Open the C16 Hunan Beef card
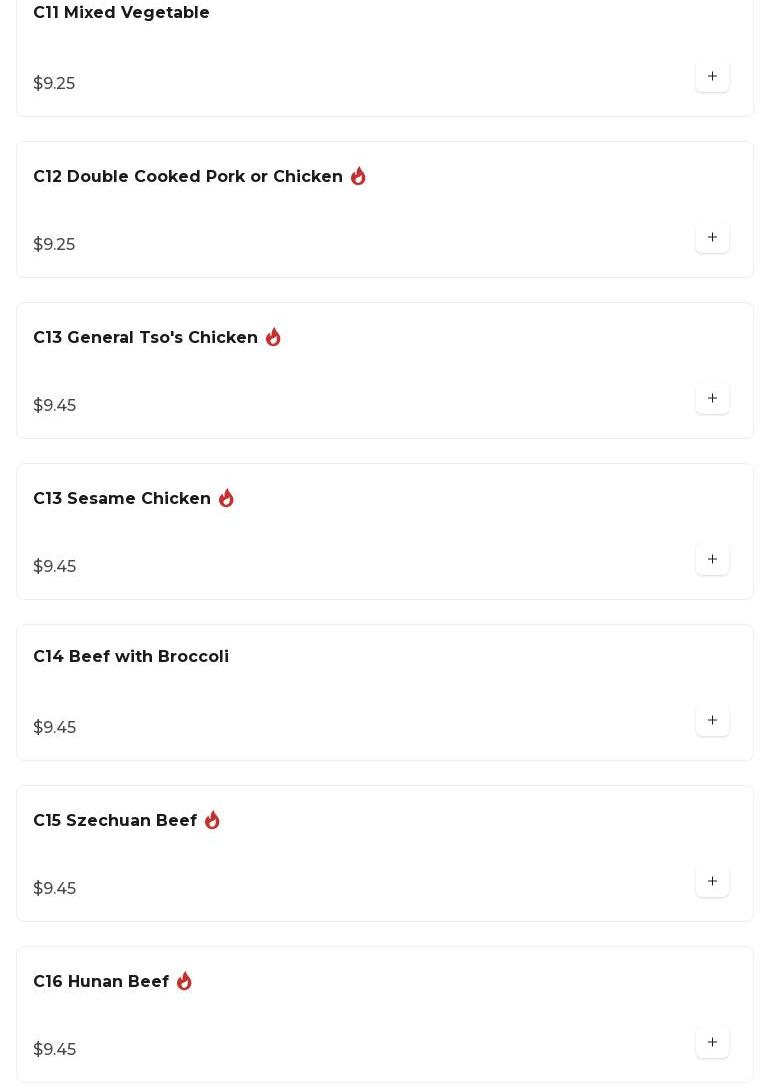770x1091 pixels. 101,982
